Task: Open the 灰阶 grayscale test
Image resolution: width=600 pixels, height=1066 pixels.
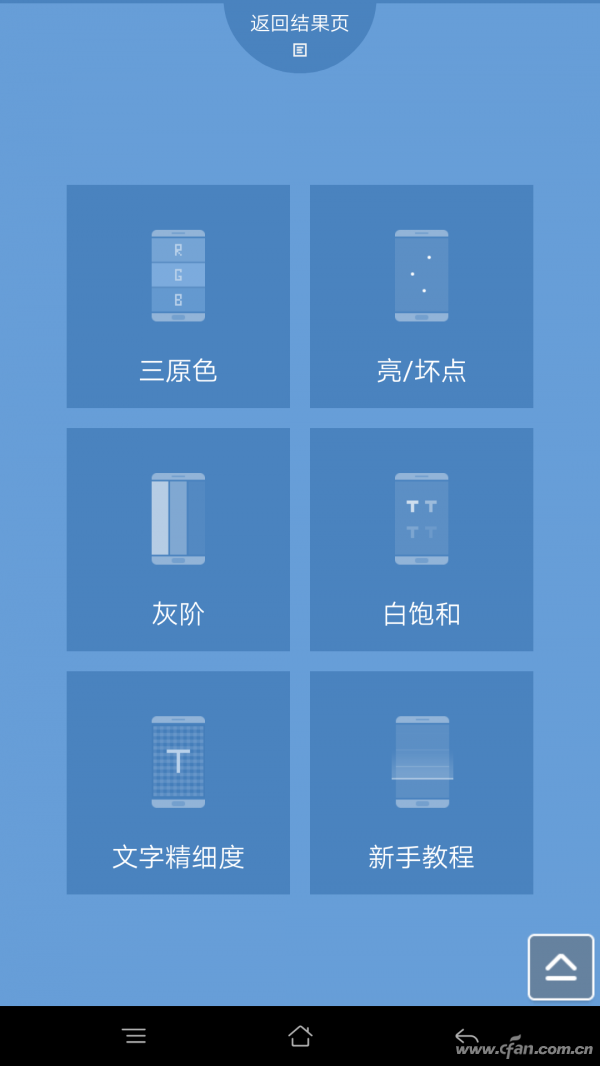Action: point(178,539)
